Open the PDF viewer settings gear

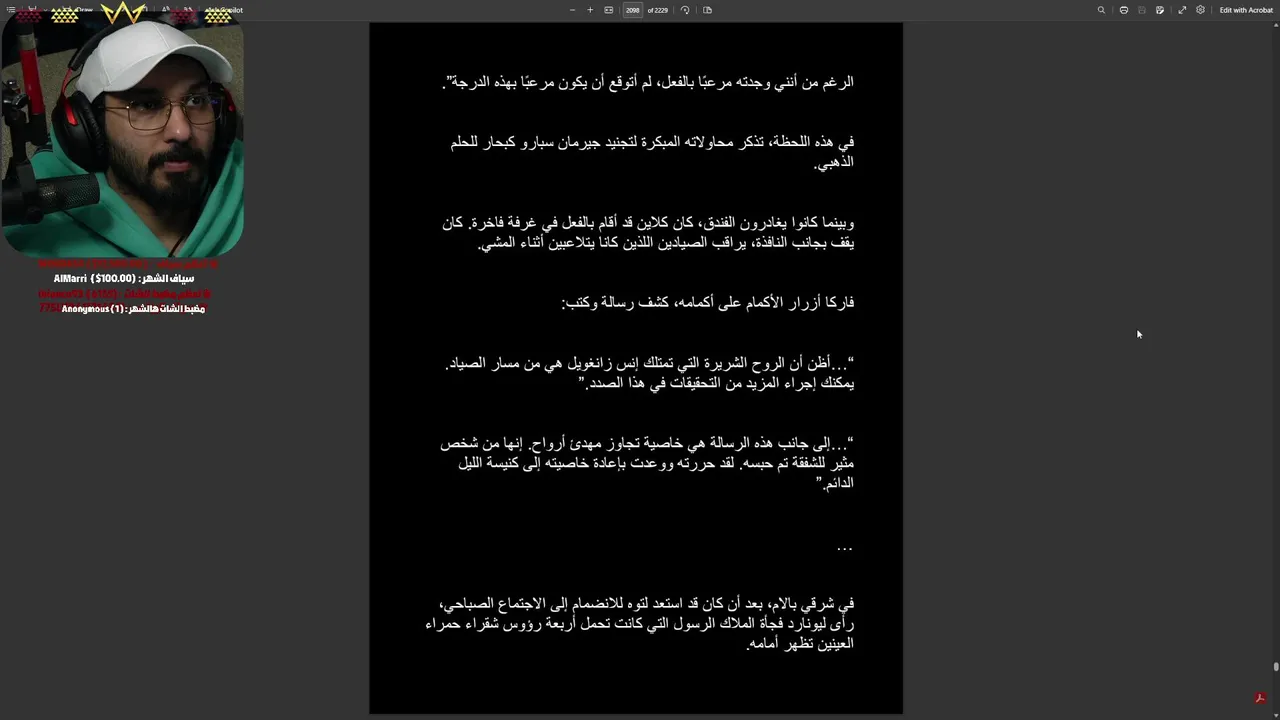pos(1200,10)
